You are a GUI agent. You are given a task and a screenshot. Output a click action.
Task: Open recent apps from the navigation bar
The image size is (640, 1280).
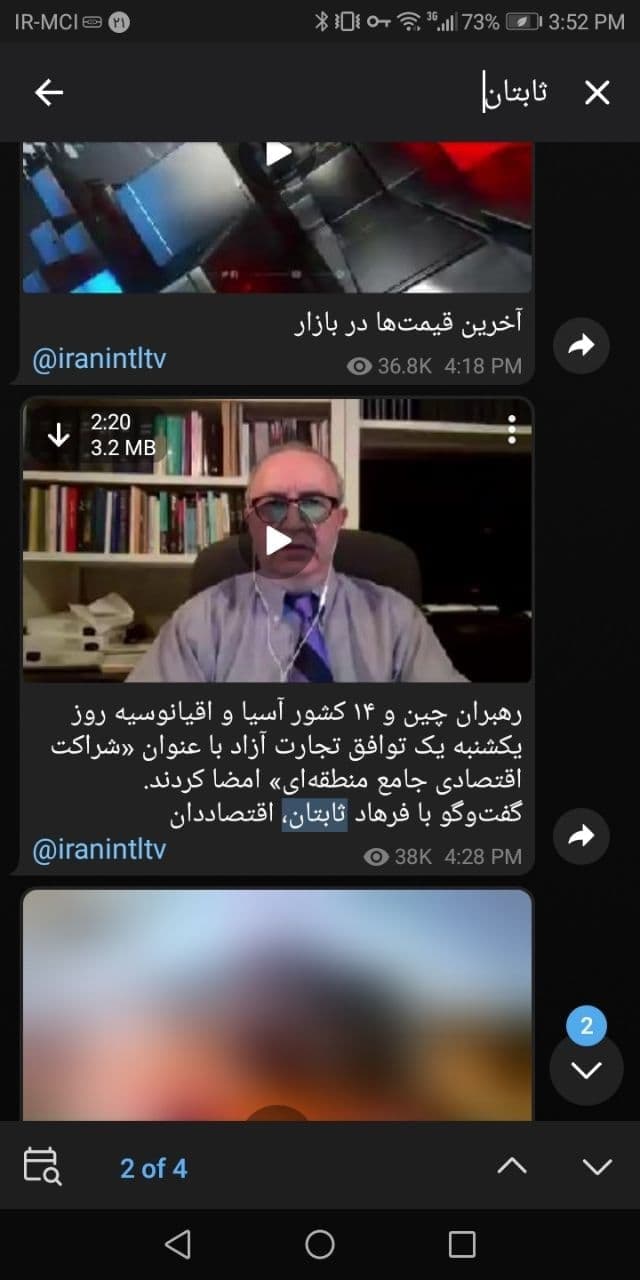tap(462, 1244)
